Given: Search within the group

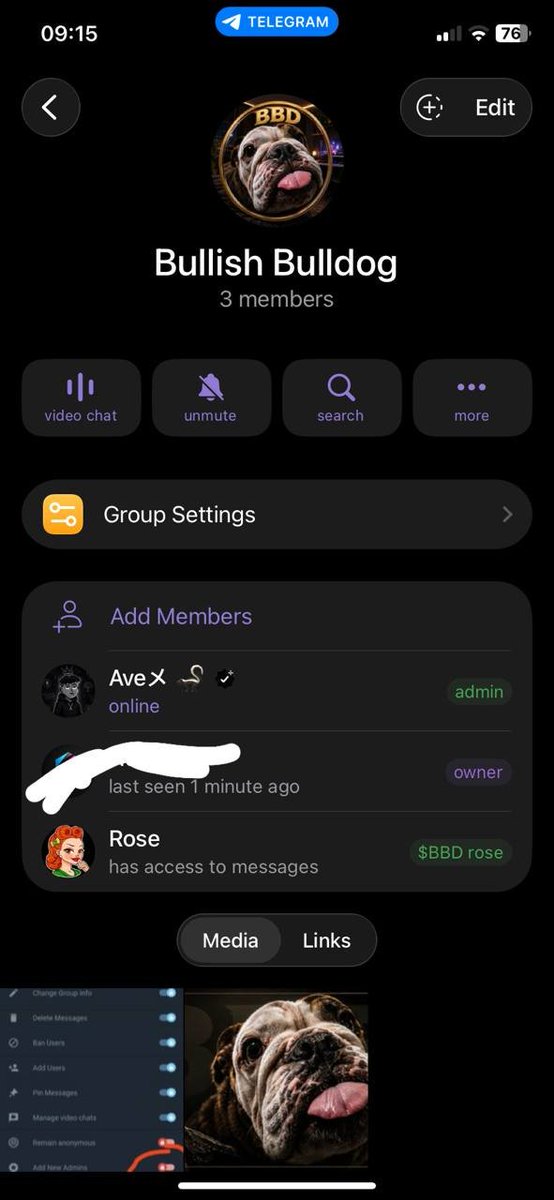Looking at the screenshot, I should (341, 398).
